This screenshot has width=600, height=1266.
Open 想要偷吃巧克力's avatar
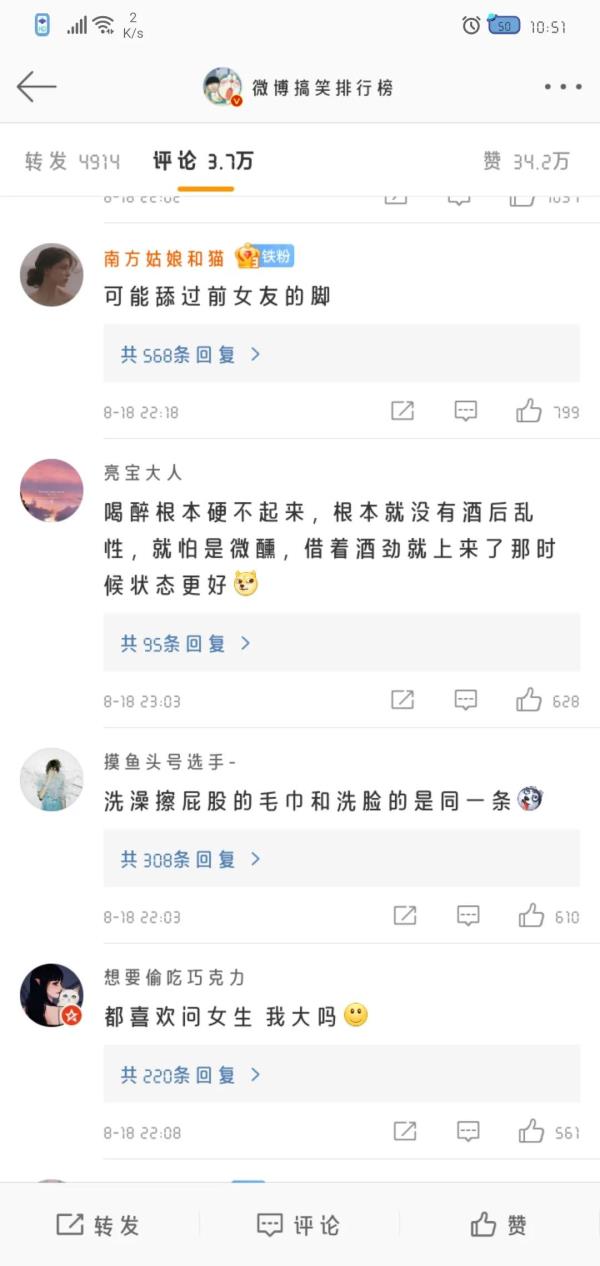pyautogui.click(x=52, y=995)
